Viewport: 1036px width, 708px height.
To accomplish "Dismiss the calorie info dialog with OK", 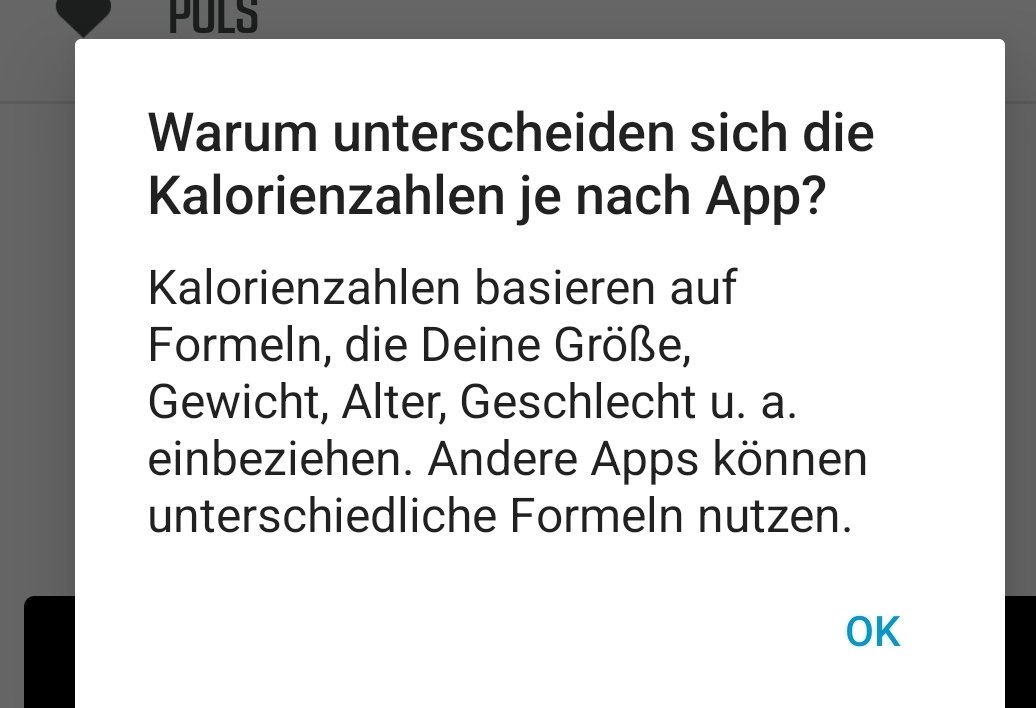I will point(872,632).
